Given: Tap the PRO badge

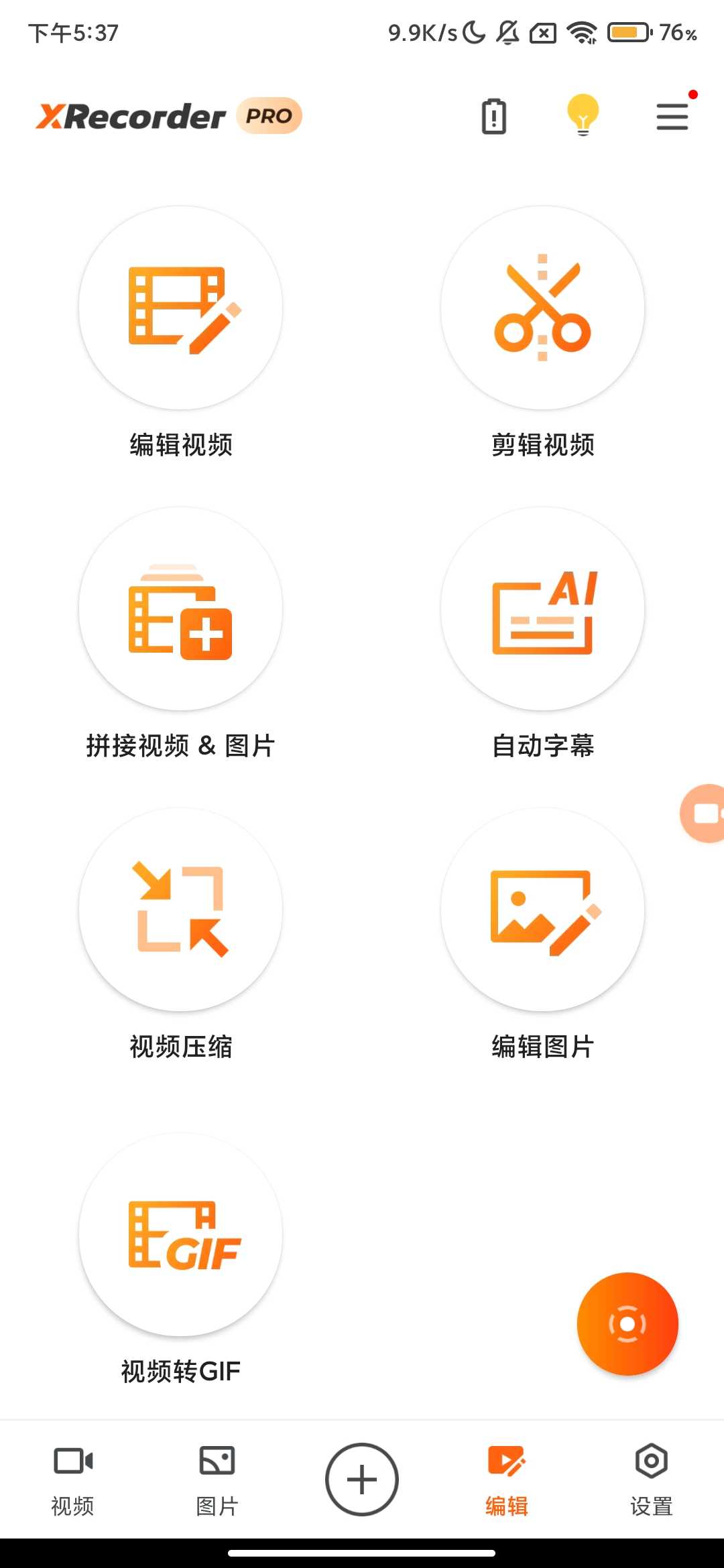Looking at the screenshot, I should coord(269,116).
